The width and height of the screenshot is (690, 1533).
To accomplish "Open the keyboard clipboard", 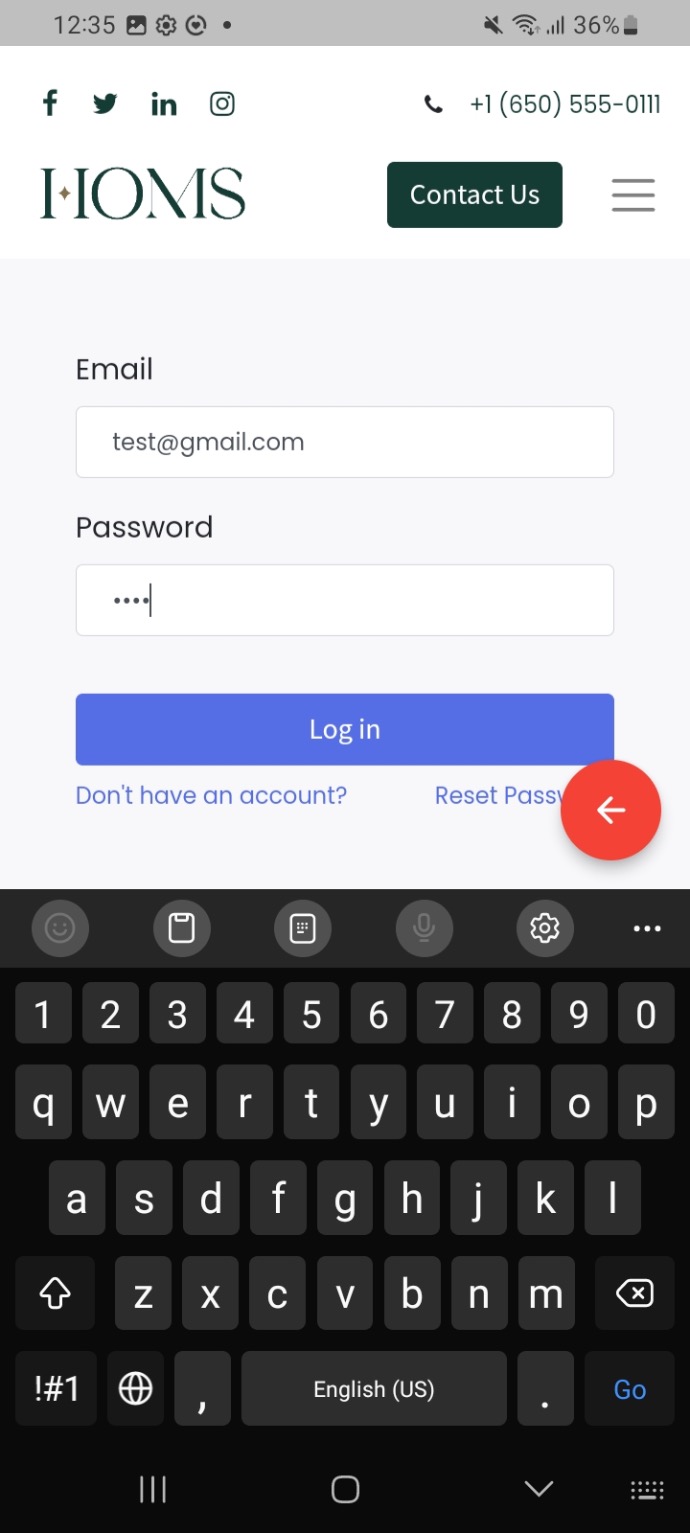I will coord(182,929).
